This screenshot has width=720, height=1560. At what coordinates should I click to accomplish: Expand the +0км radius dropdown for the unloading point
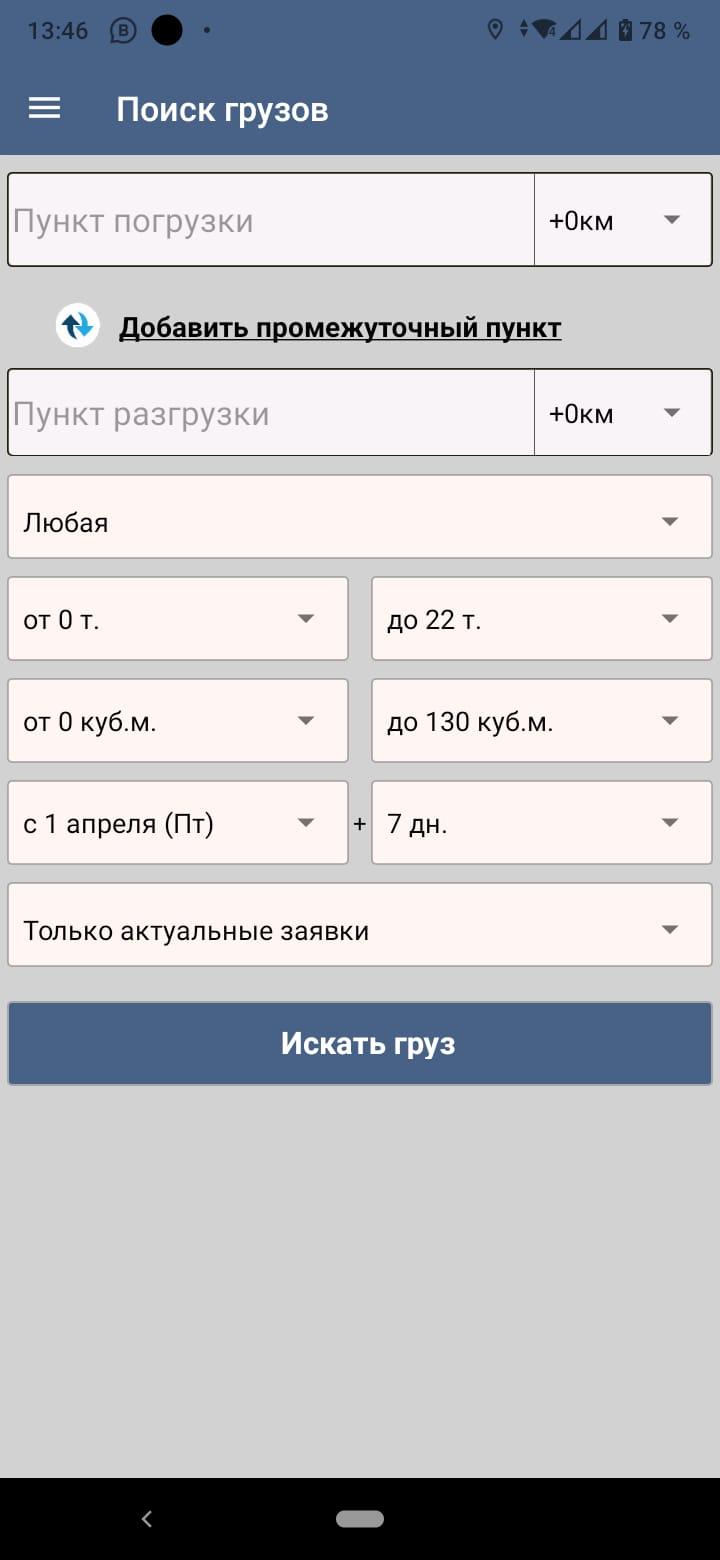coord(622,414)
